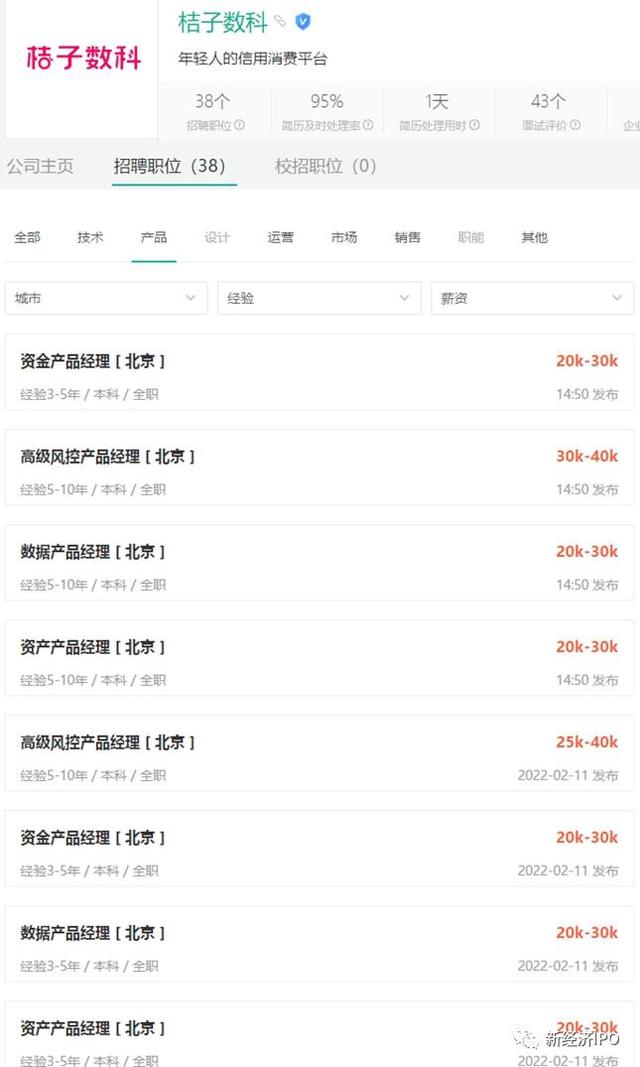View 数据产品经理 job requiring 5-10年 experience
The width and height of the screenshot is (640, 1067).
93,552
